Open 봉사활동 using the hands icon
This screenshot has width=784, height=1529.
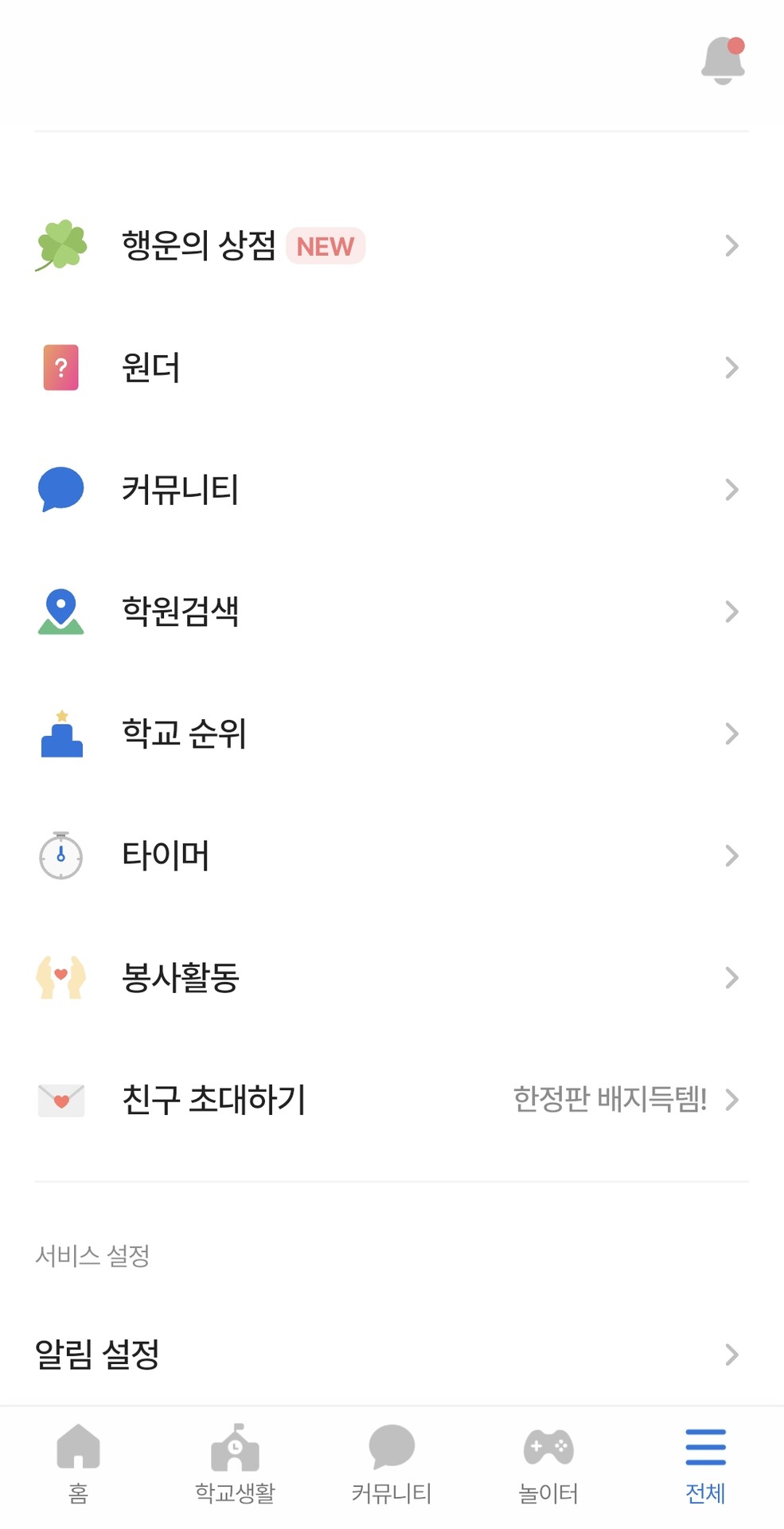[60, 978]
